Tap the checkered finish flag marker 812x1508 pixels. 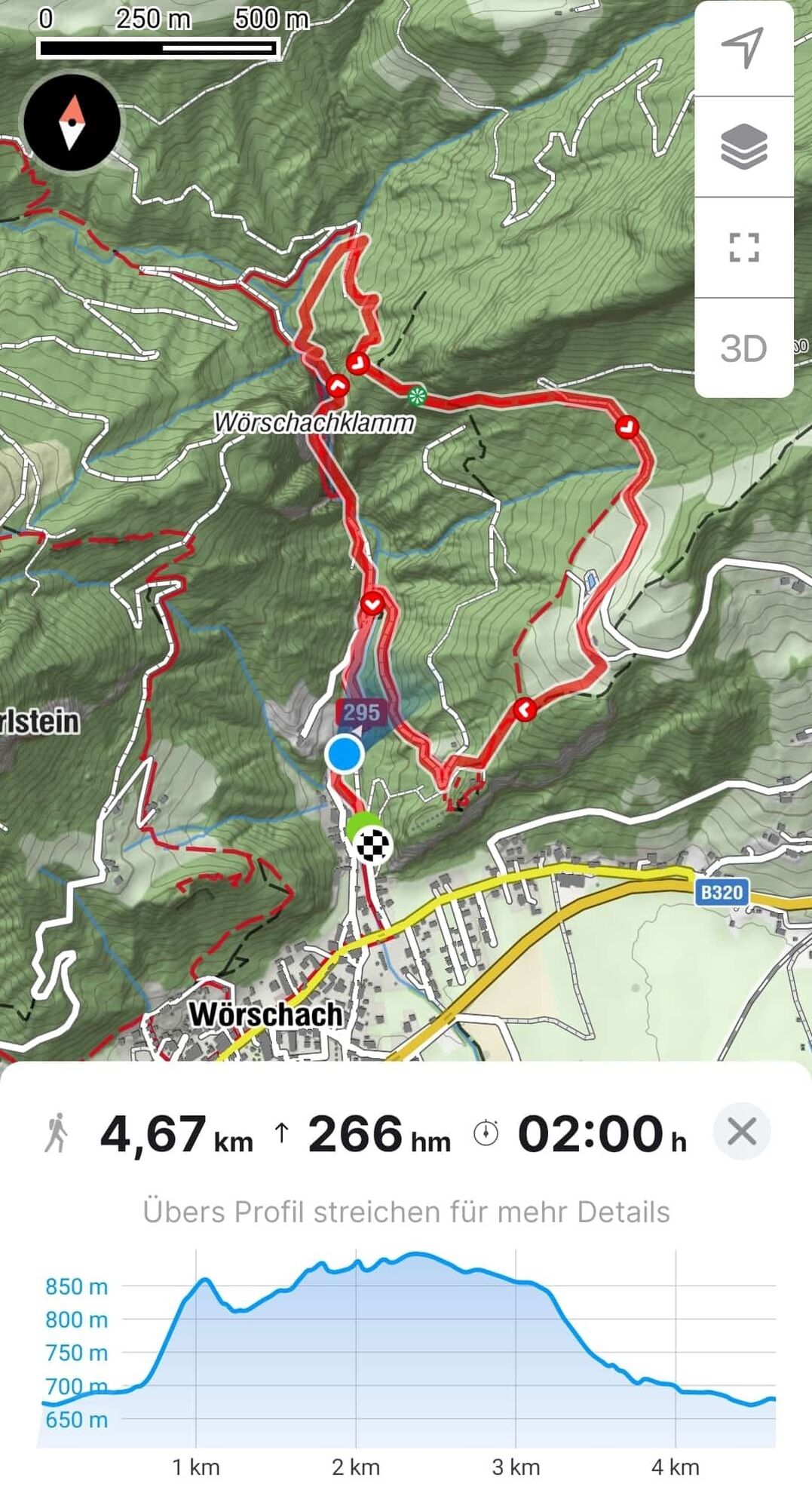coord(373,844)
